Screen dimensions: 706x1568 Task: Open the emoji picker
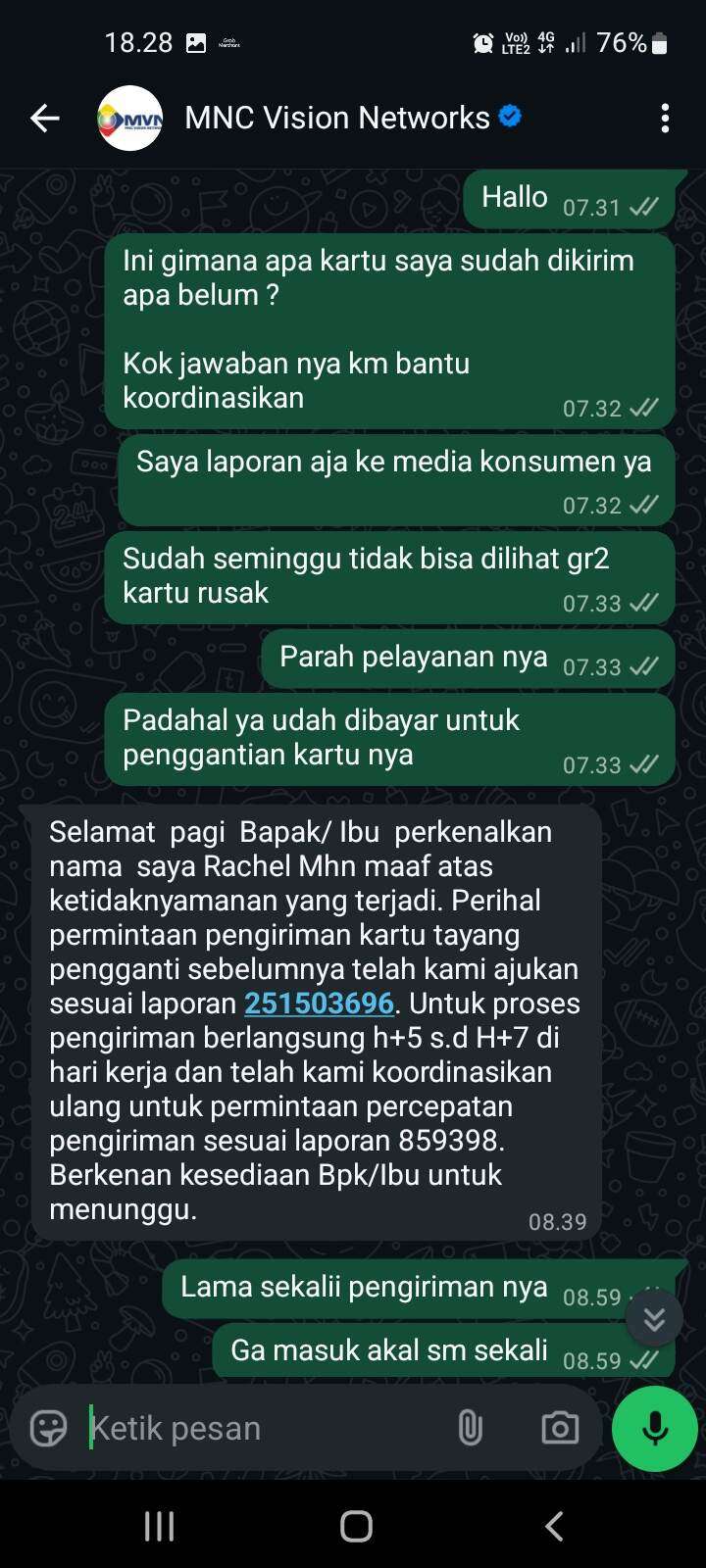click(x=48, y=1428)
